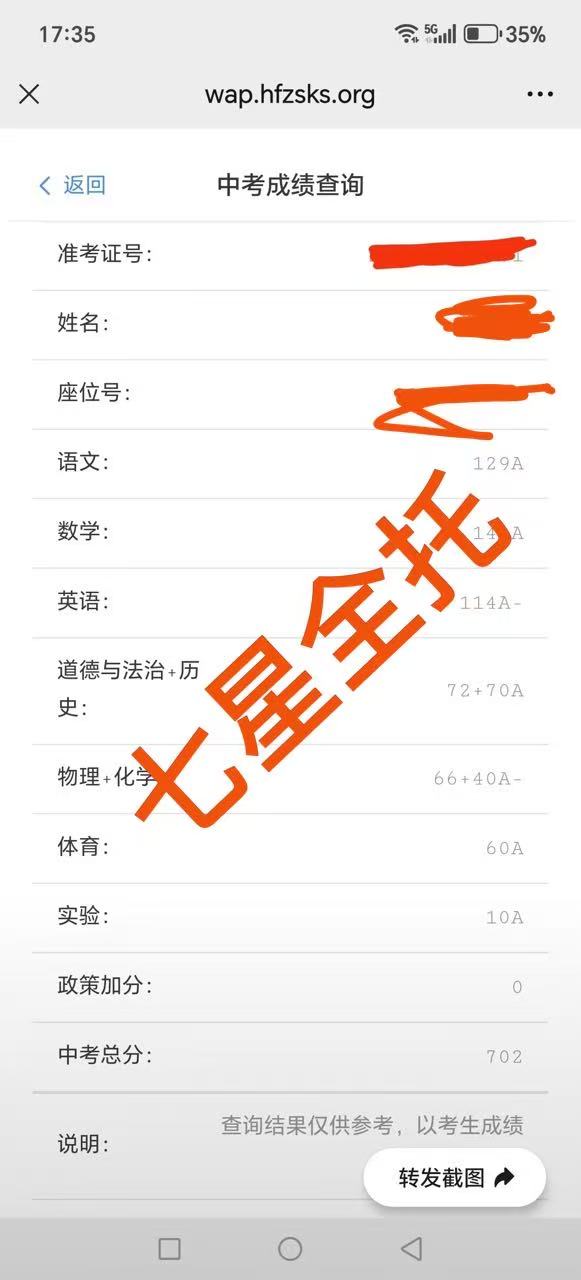Open recent apps with square button
Image resolution: width=581 pixels, height=1280 pixels.
coord(170,1248)
